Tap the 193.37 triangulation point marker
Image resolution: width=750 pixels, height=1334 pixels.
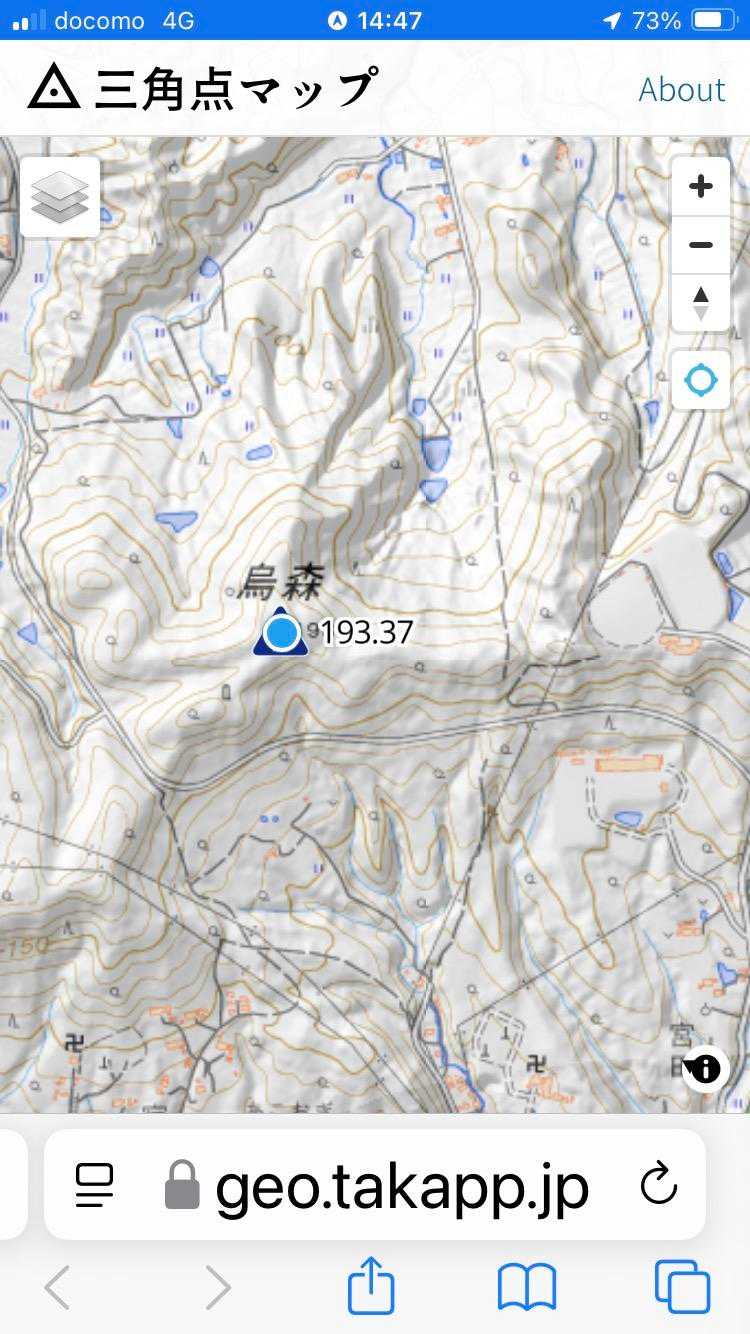[282, 631]
